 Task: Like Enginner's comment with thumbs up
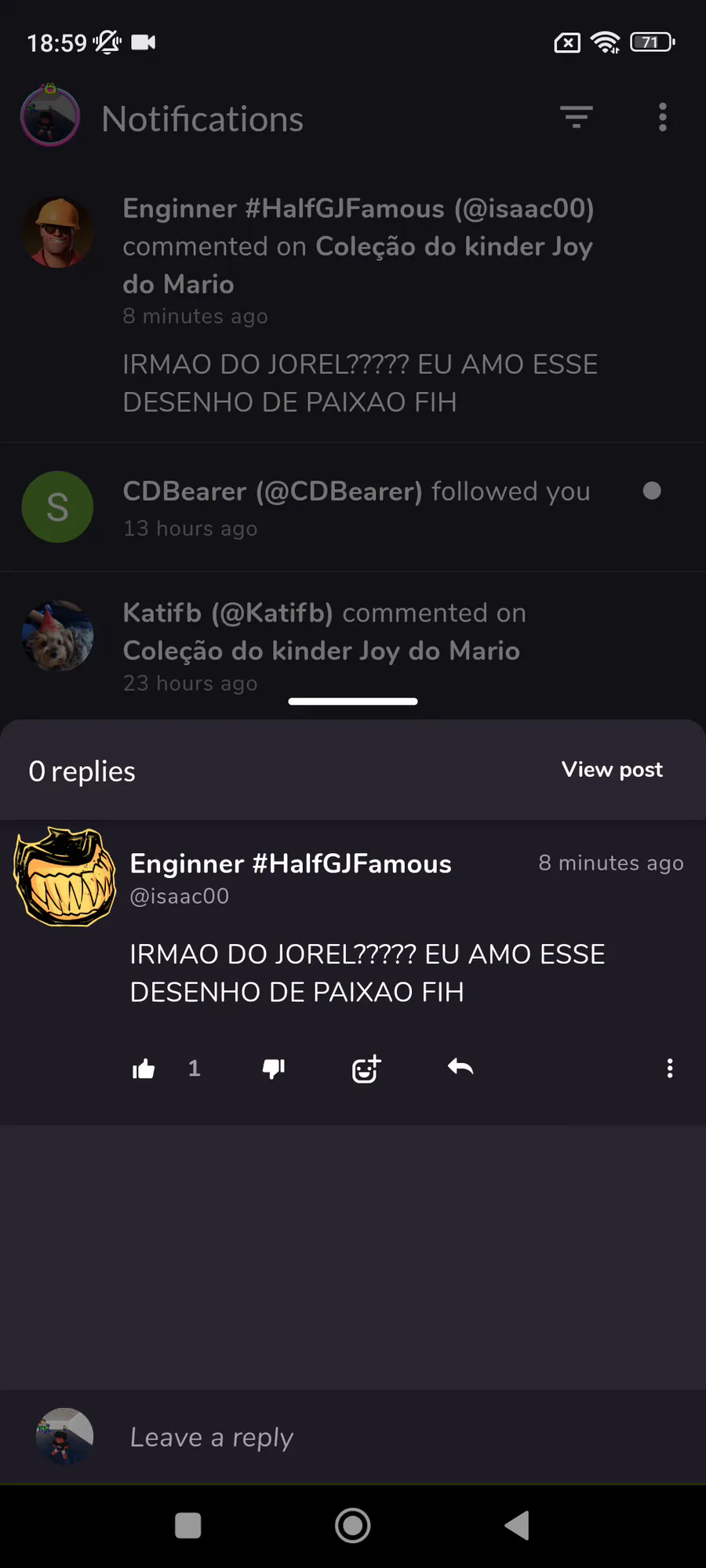tap(144, 1069)
